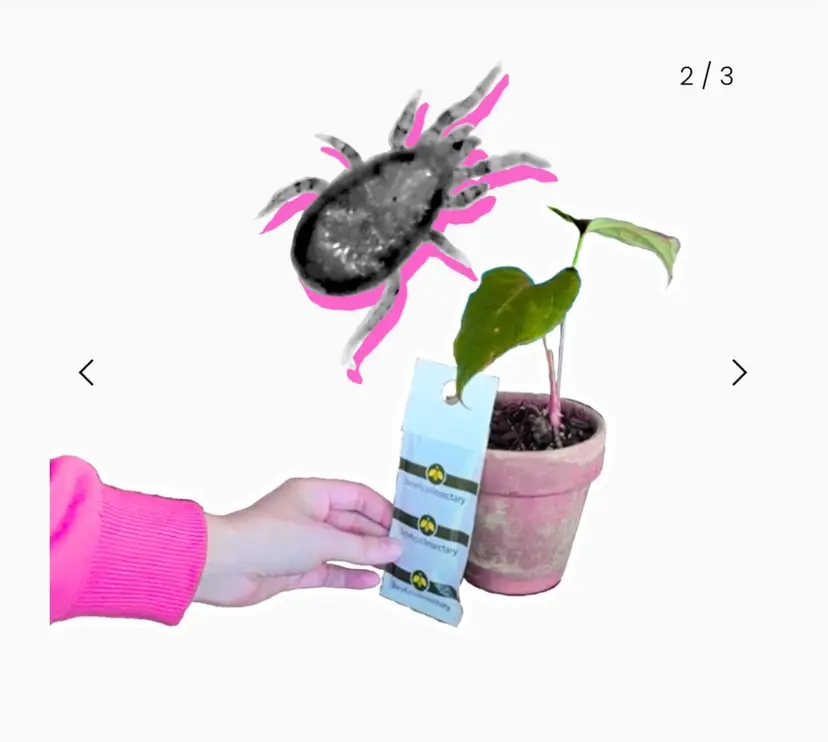Go to the previous image
Screen dimensions: 828x742
click(x=87, y=373)
